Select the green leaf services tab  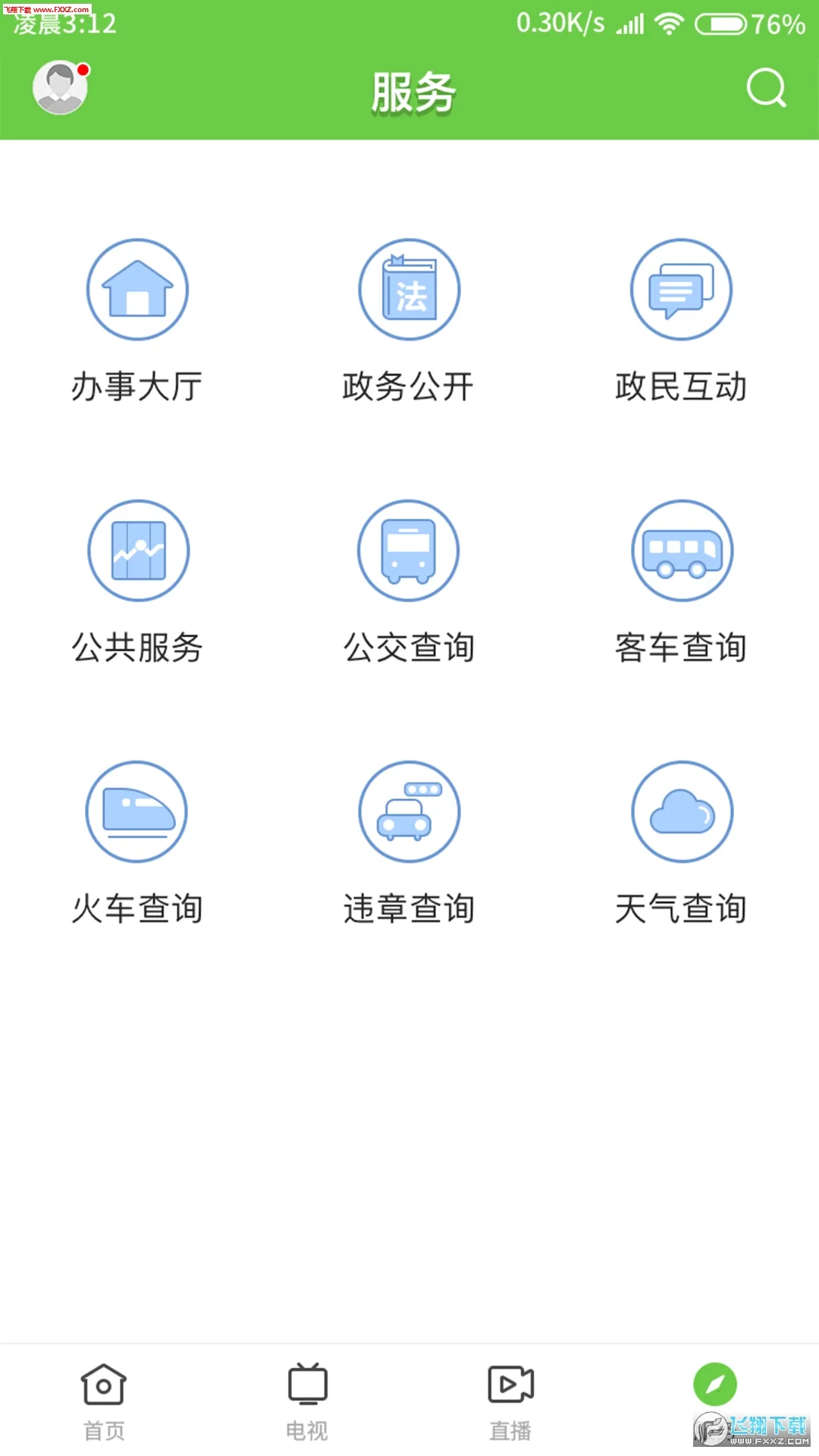714,1382
